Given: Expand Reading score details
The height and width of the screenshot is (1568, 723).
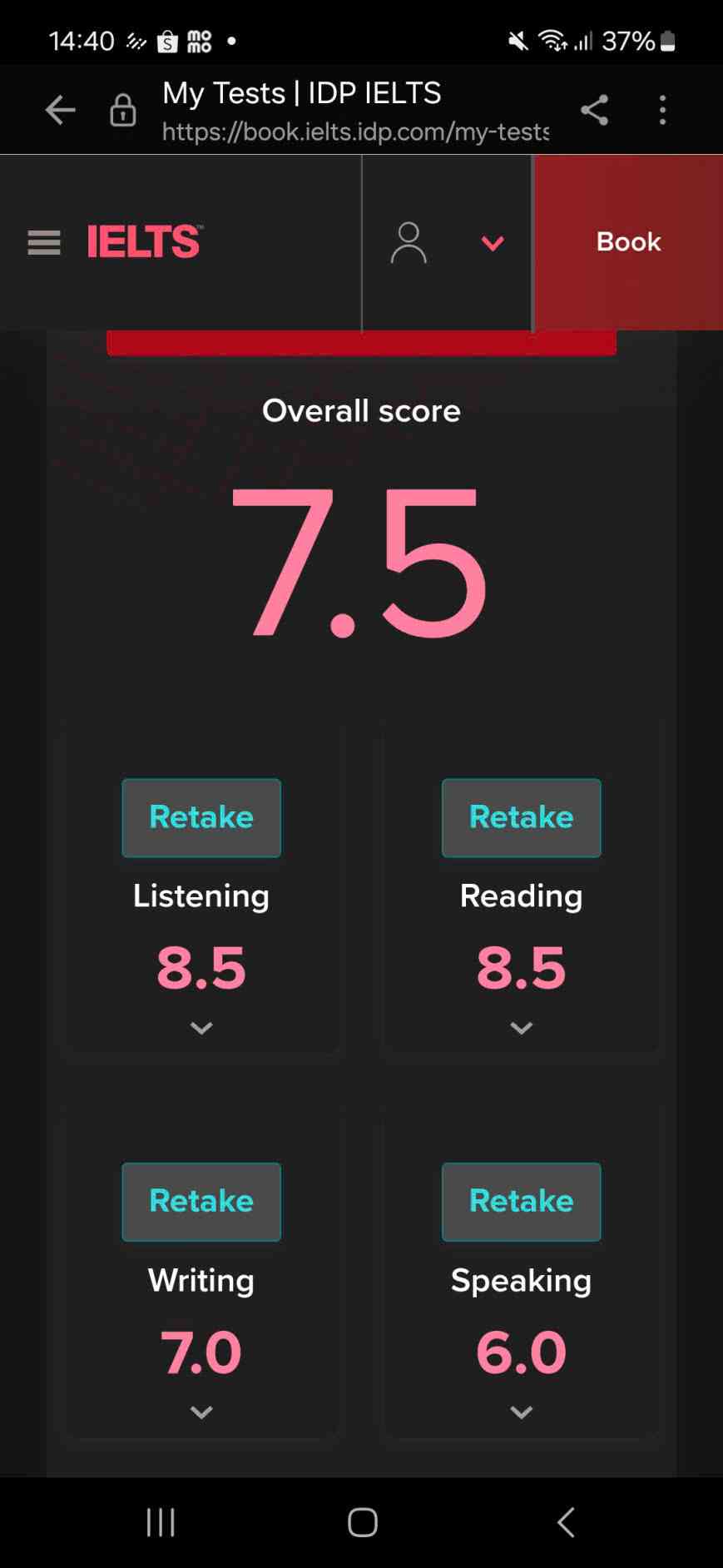Looking at the screenshot, I should pos(521,1028).
